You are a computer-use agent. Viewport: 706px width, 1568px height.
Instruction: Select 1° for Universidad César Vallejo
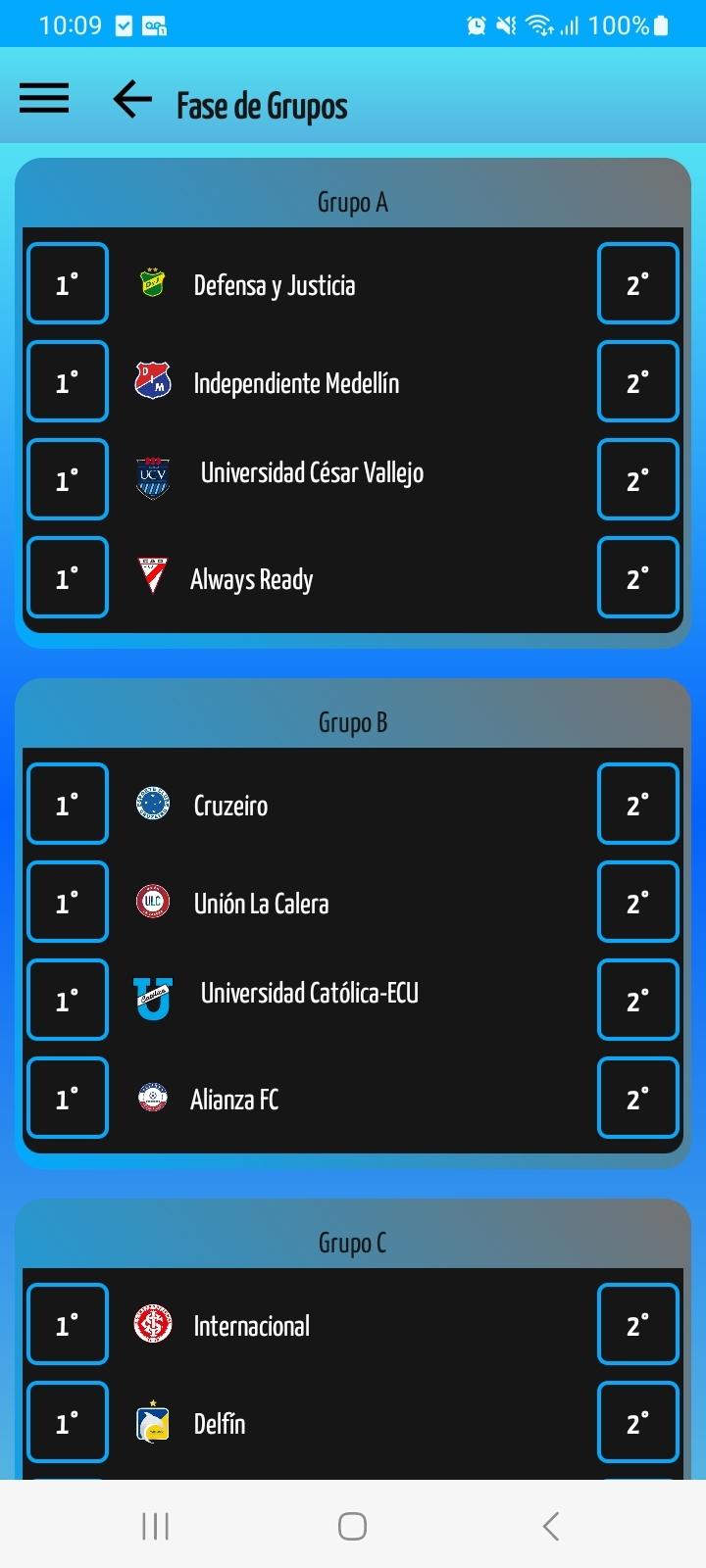68,479
